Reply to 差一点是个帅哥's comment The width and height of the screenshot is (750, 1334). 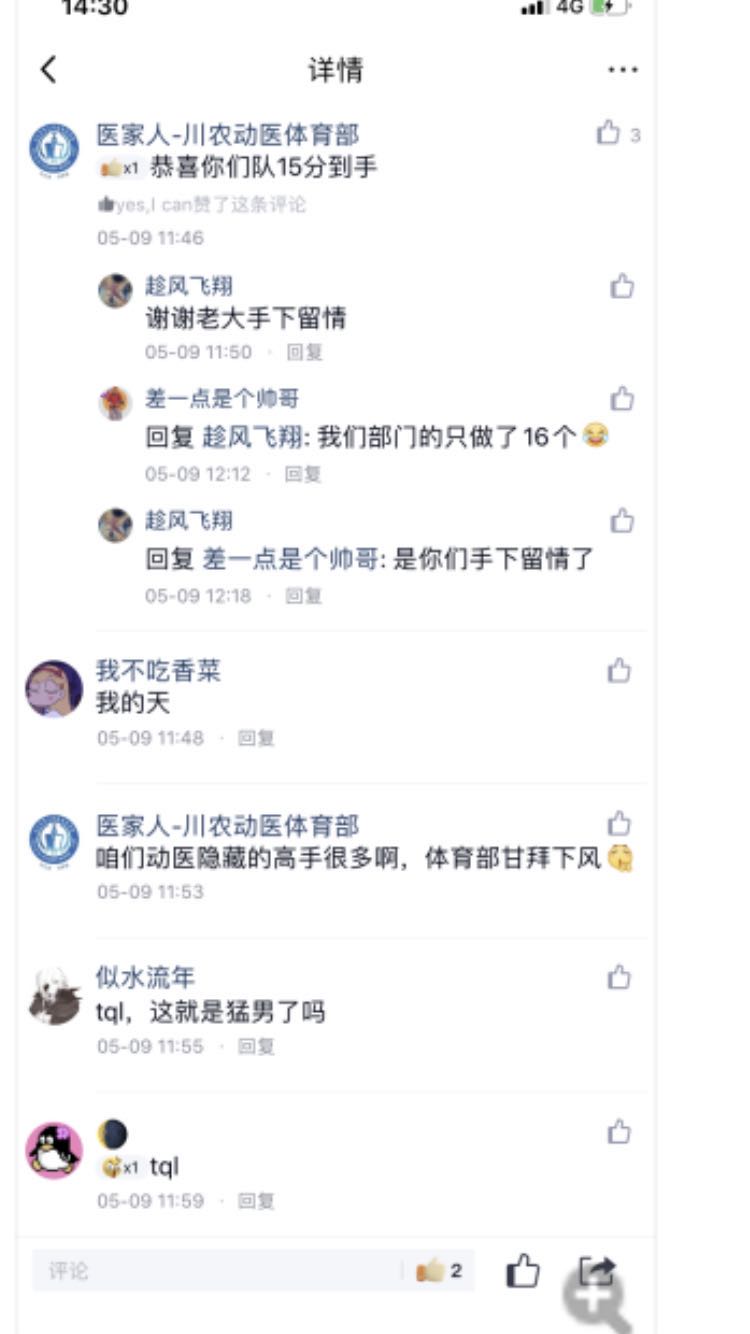tap(304, 474)
